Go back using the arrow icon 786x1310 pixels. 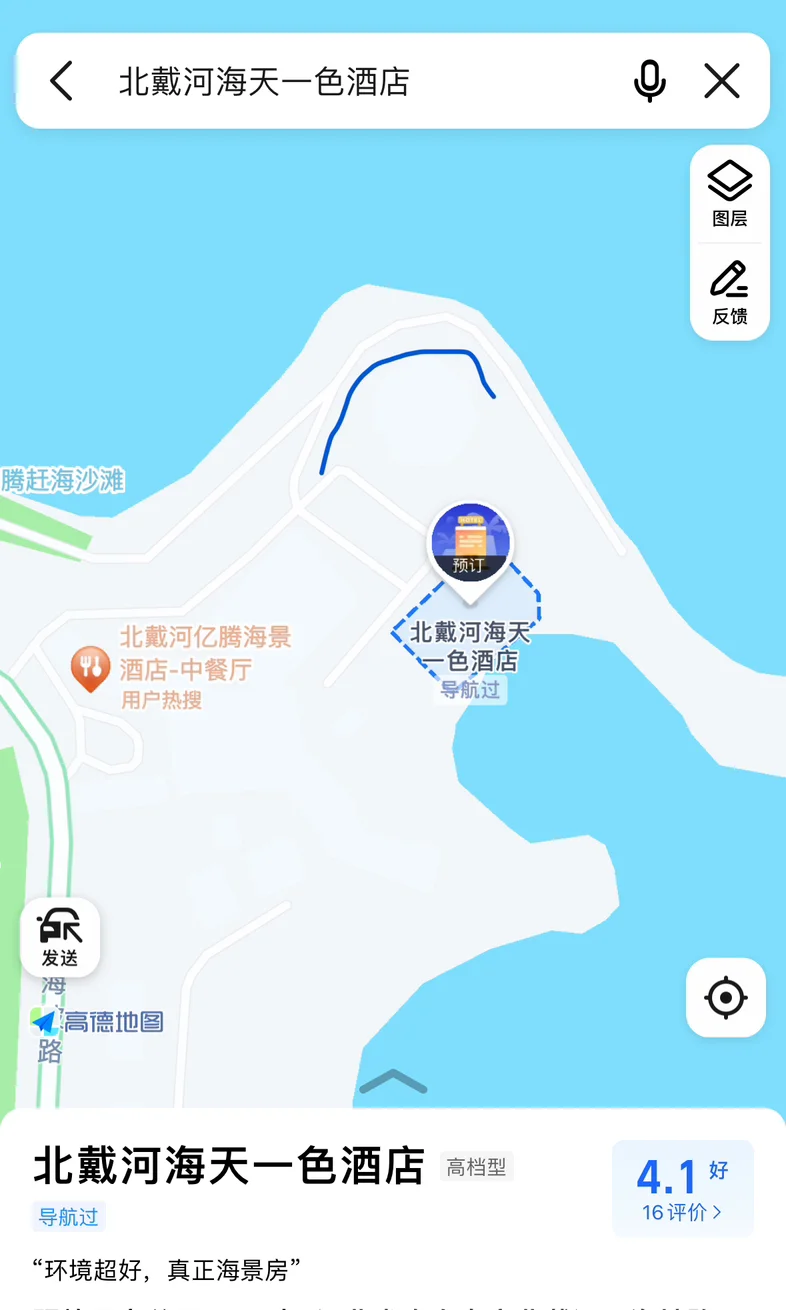pyautogui.click(x=62, y=81)
